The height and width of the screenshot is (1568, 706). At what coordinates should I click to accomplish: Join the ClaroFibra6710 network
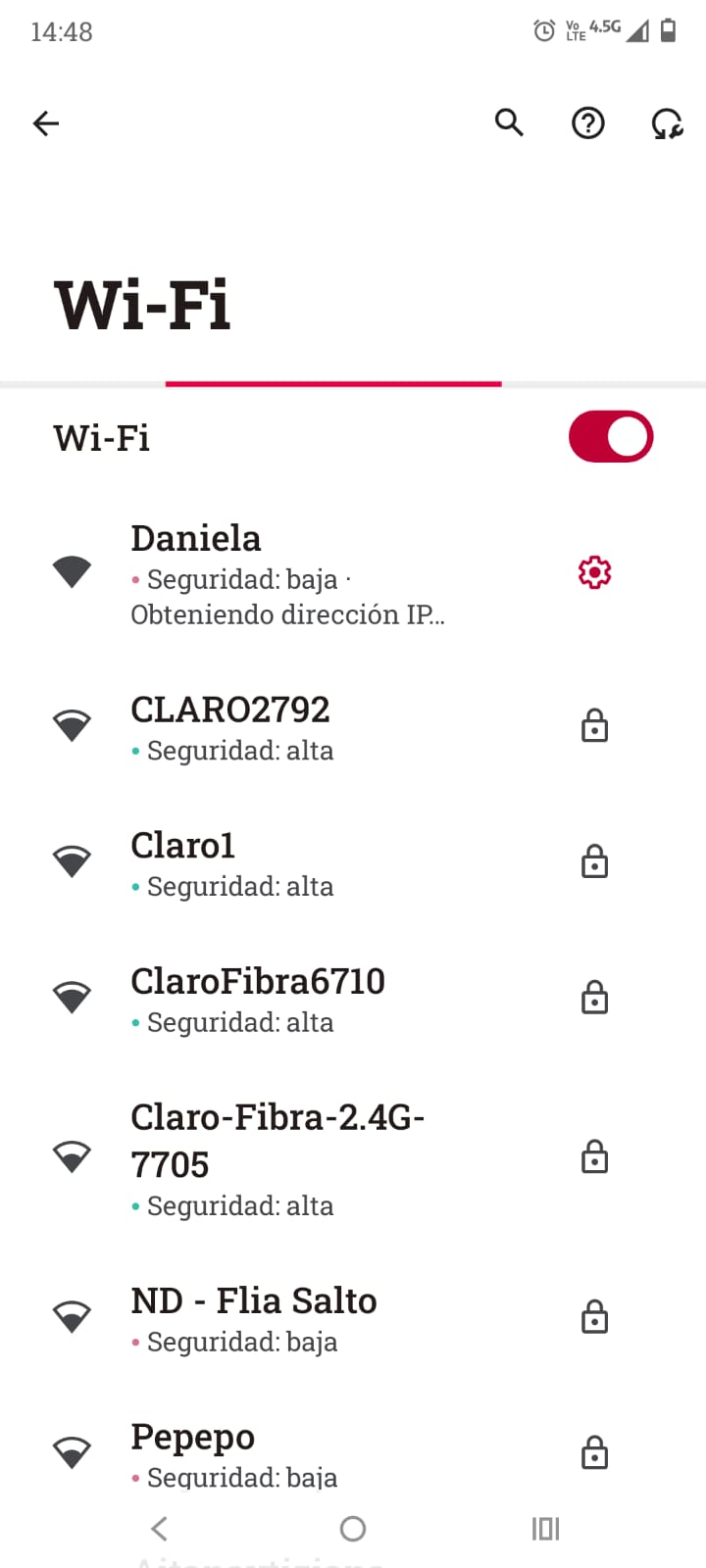tap(284, 999)
